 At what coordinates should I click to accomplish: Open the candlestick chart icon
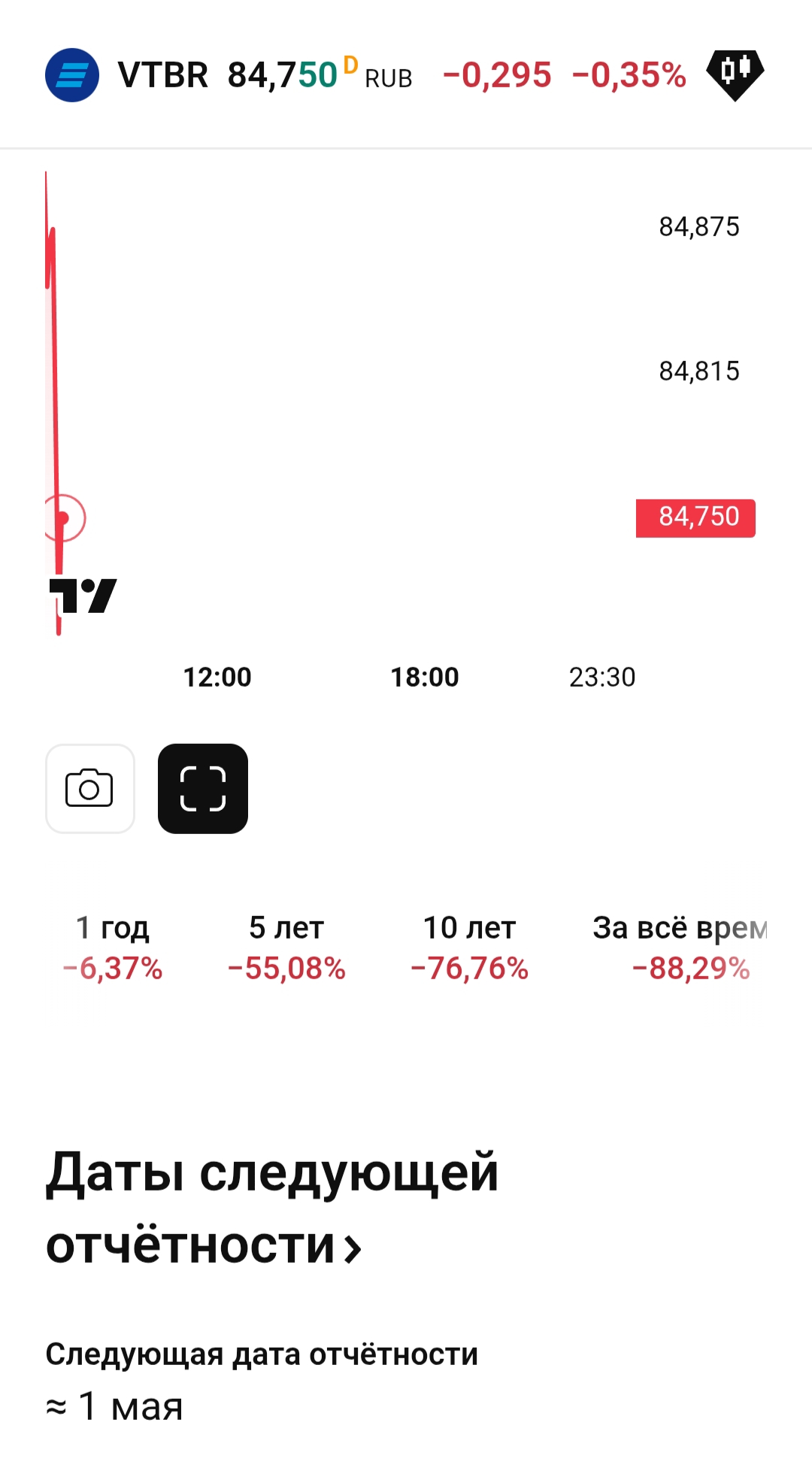(735, 74)
